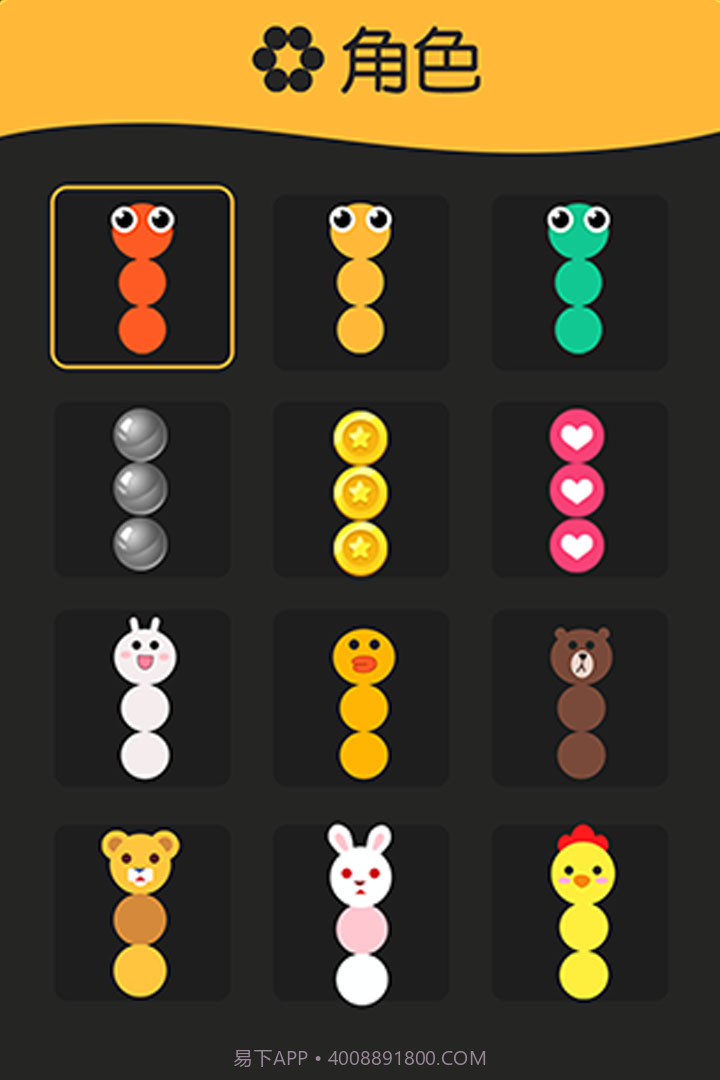Choose the red-eyed rabbit with pink body
This screenshot has height=1080, width=720.
[x=360, y=912]
